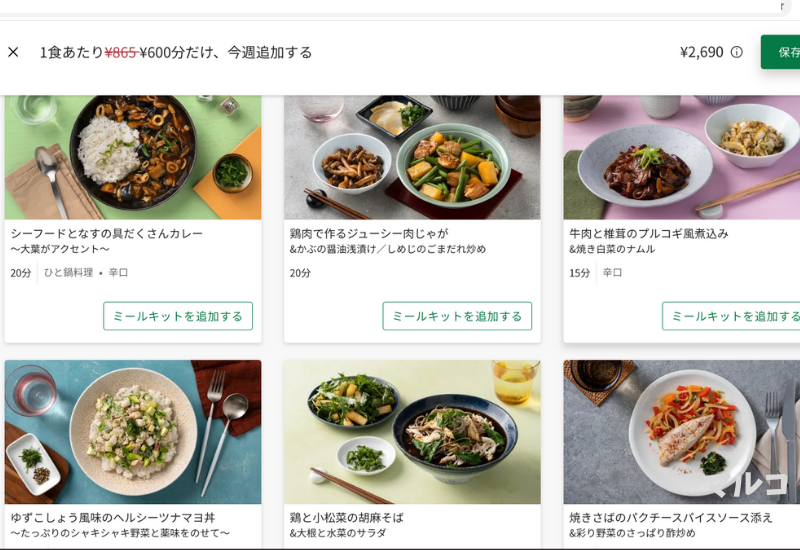Open 焼きさばのパクチースパイスソース添え card
The width and height of the screenshot is (800, 550).
(682, 432)
